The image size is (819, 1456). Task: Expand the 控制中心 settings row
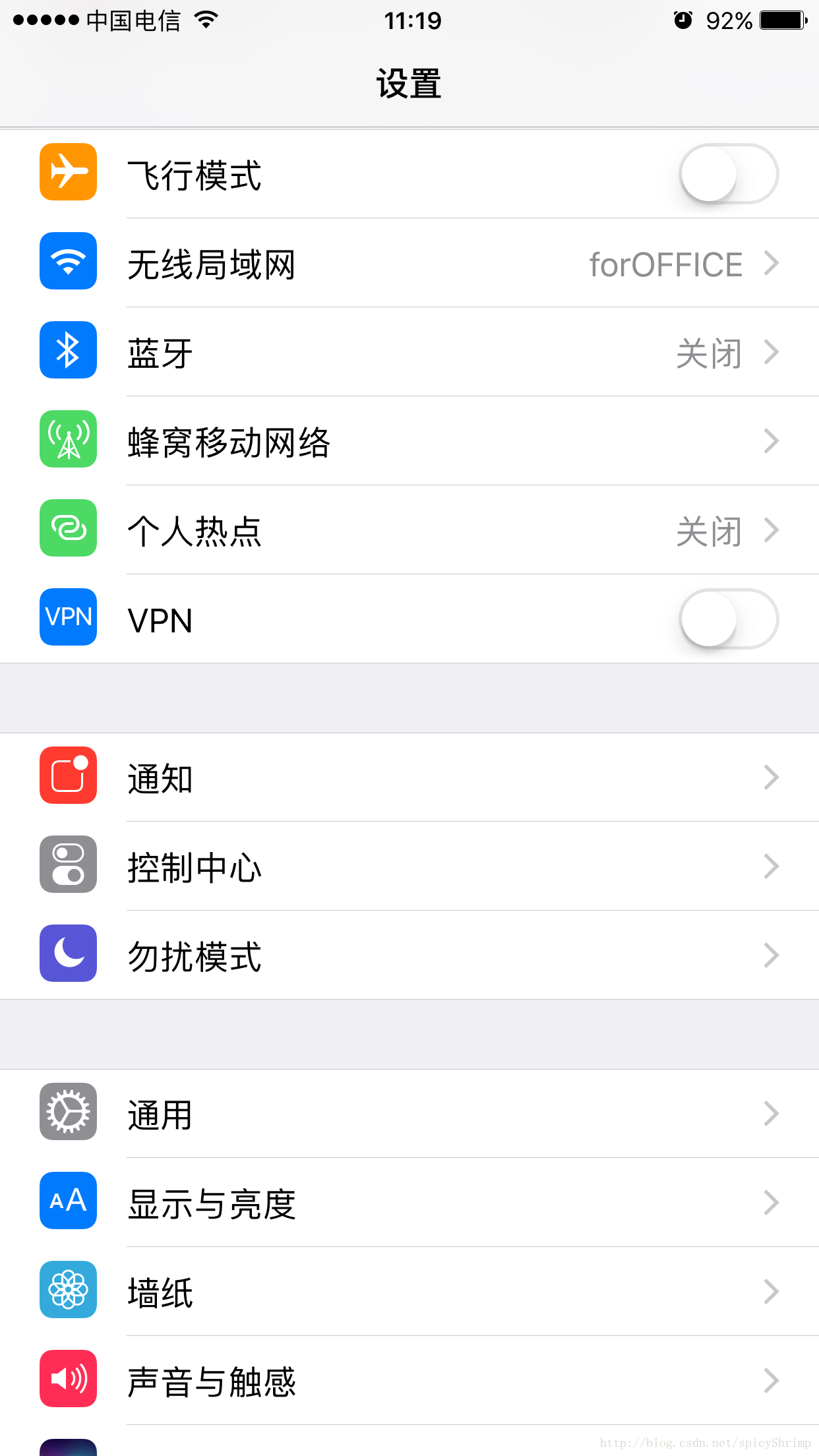pos(409,865)
